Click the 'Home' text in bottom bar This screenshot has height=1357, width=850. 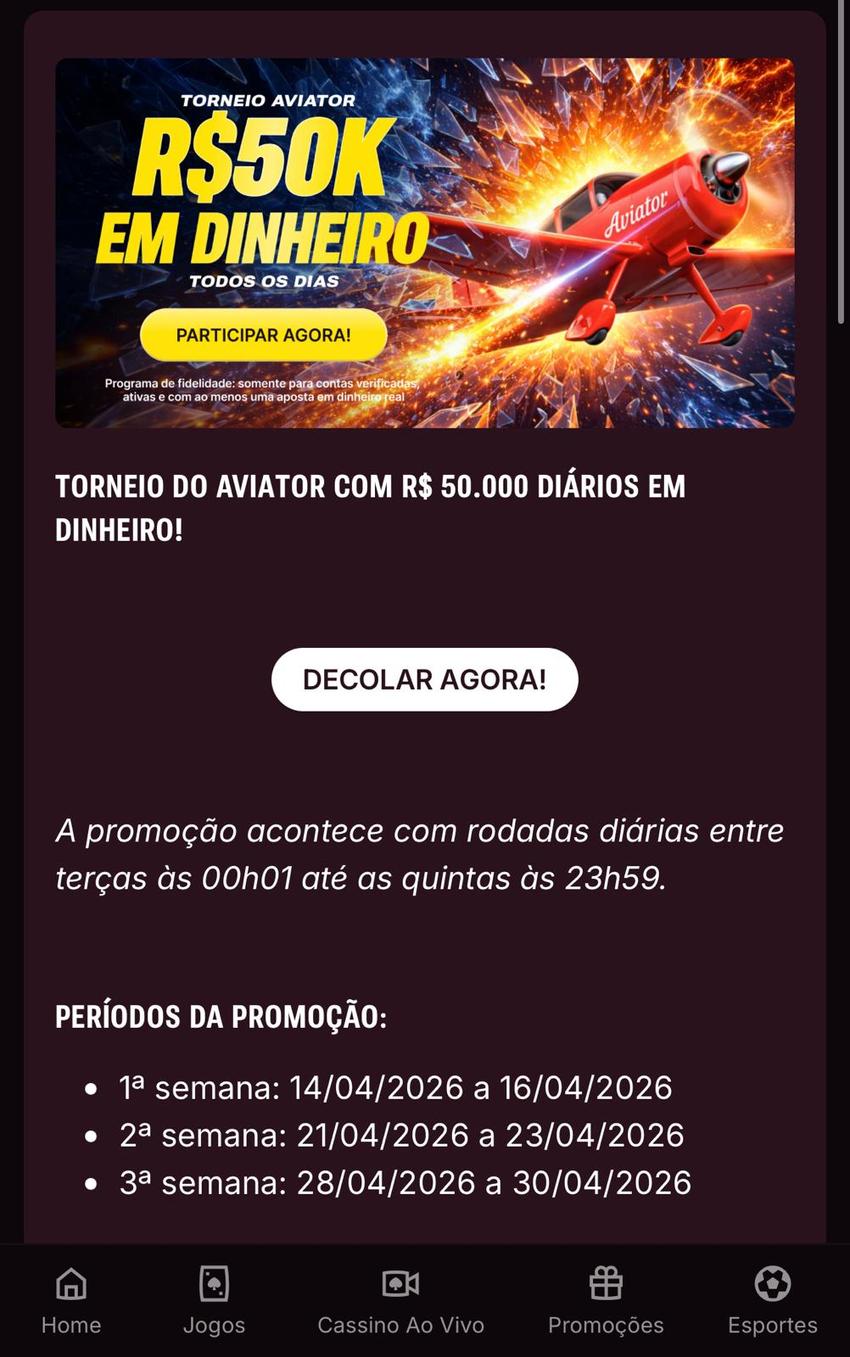71,1325
